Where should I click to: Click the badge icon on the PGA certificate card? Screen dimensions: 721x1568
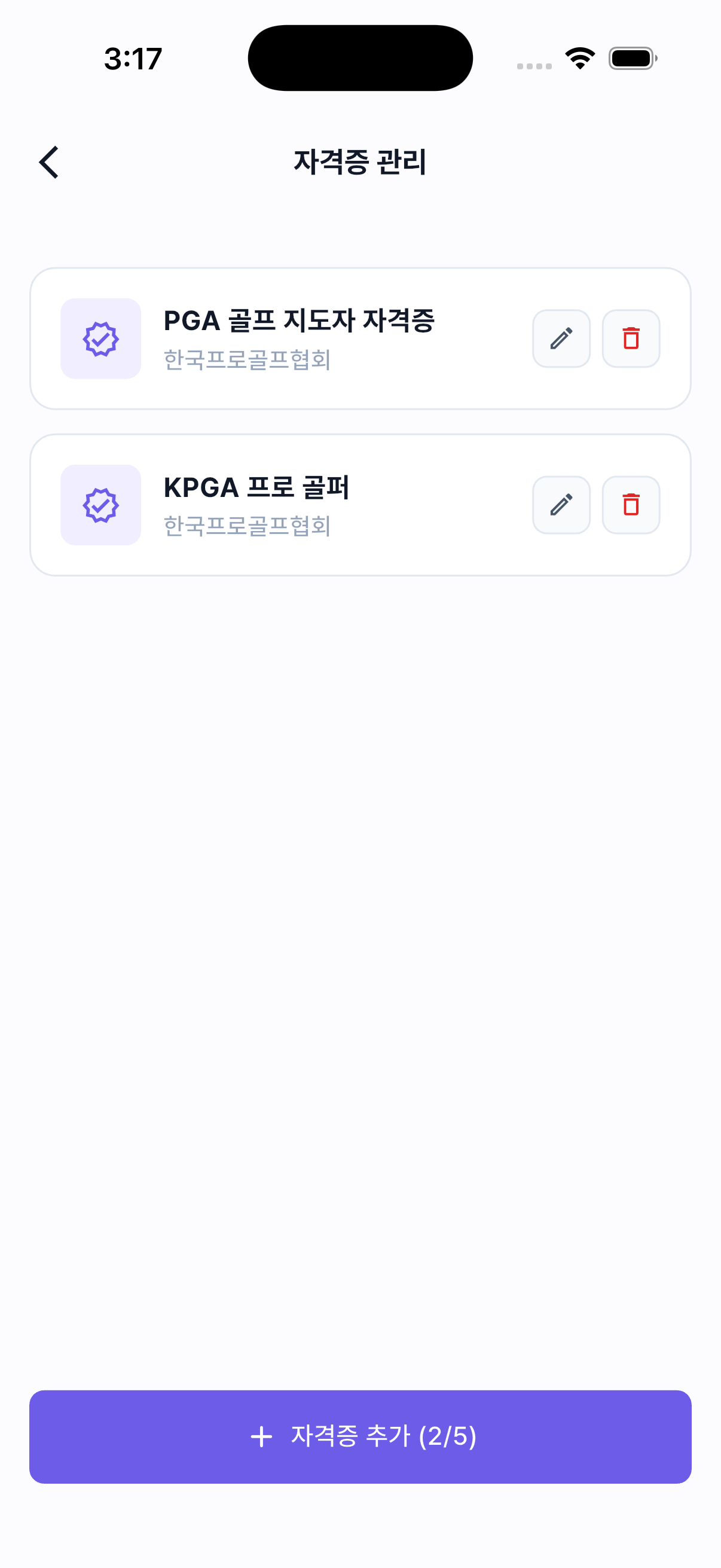[100, 338]
